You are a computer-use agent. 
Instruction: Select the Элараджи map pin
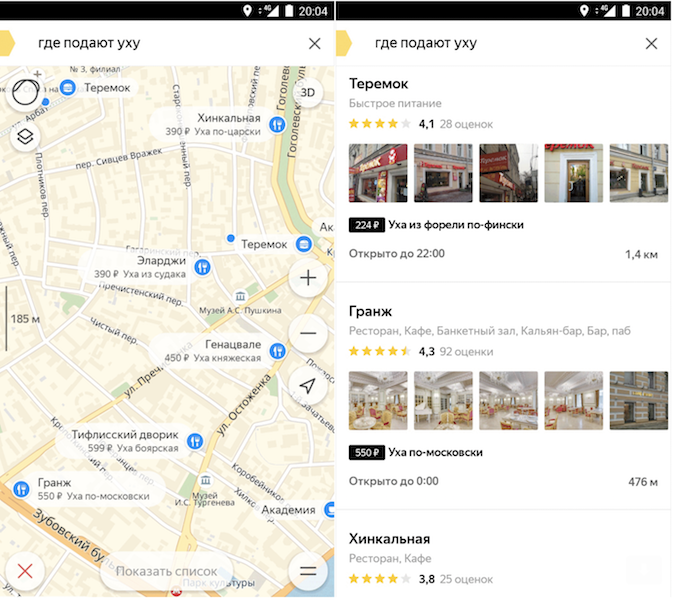click(x=202, y=267)
